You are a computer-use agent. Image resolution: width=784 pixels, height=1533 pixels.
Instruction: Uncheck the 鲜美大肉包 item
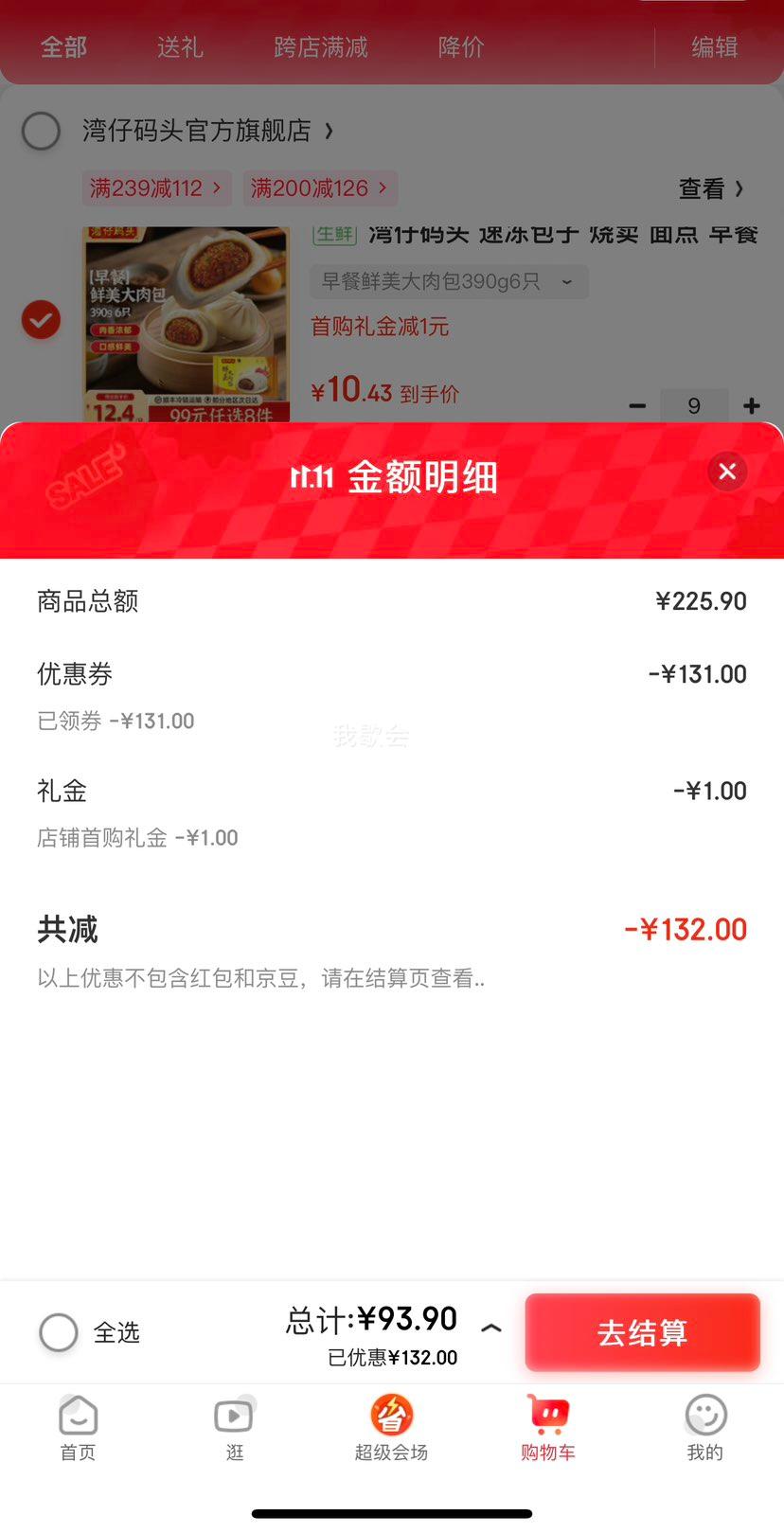coord(41,320)
